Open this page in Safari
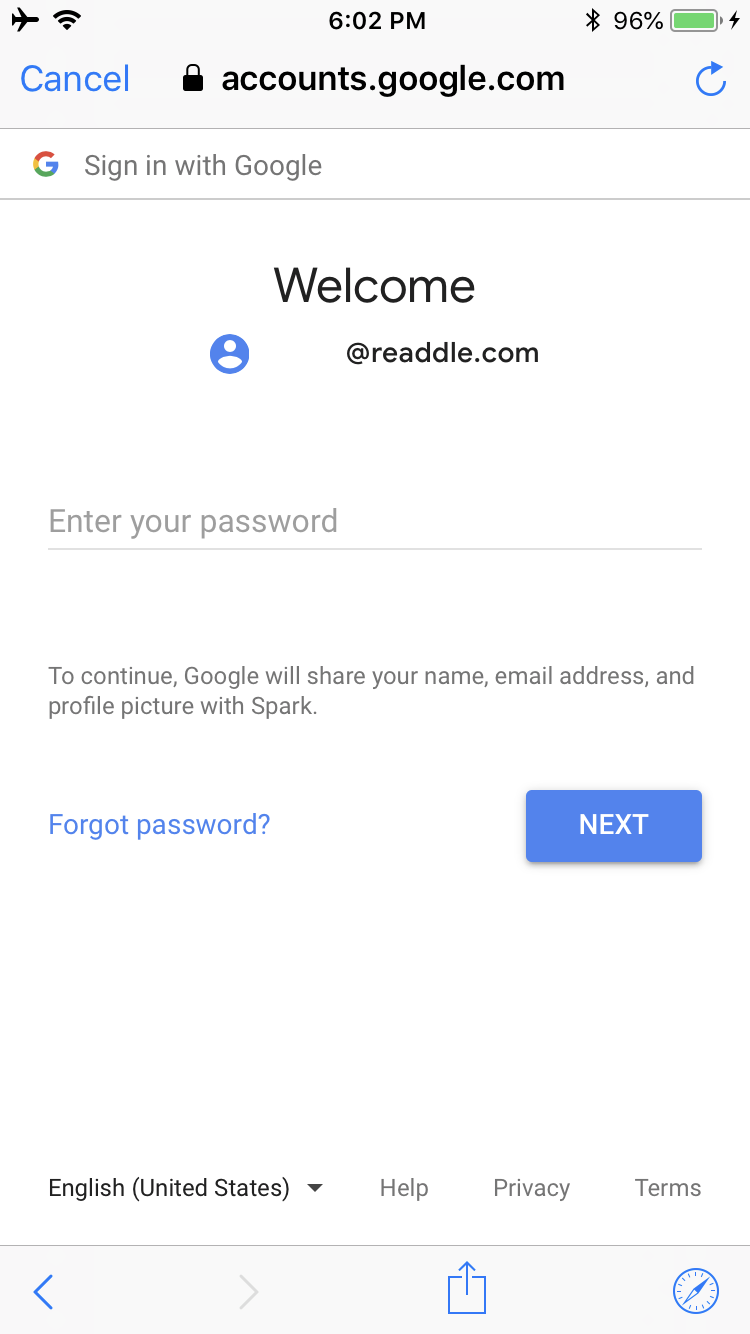This screenshot has height=1334, width=750. tap(695, 1290)
